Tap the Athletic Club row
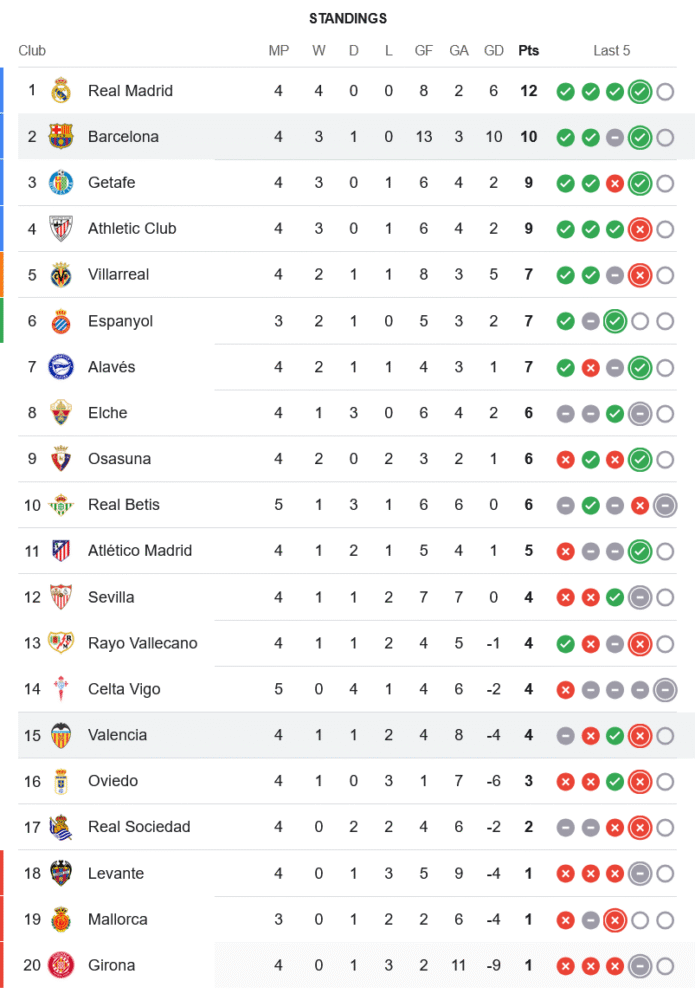The width and height of the screenshot is (695, 1000). 132,229
